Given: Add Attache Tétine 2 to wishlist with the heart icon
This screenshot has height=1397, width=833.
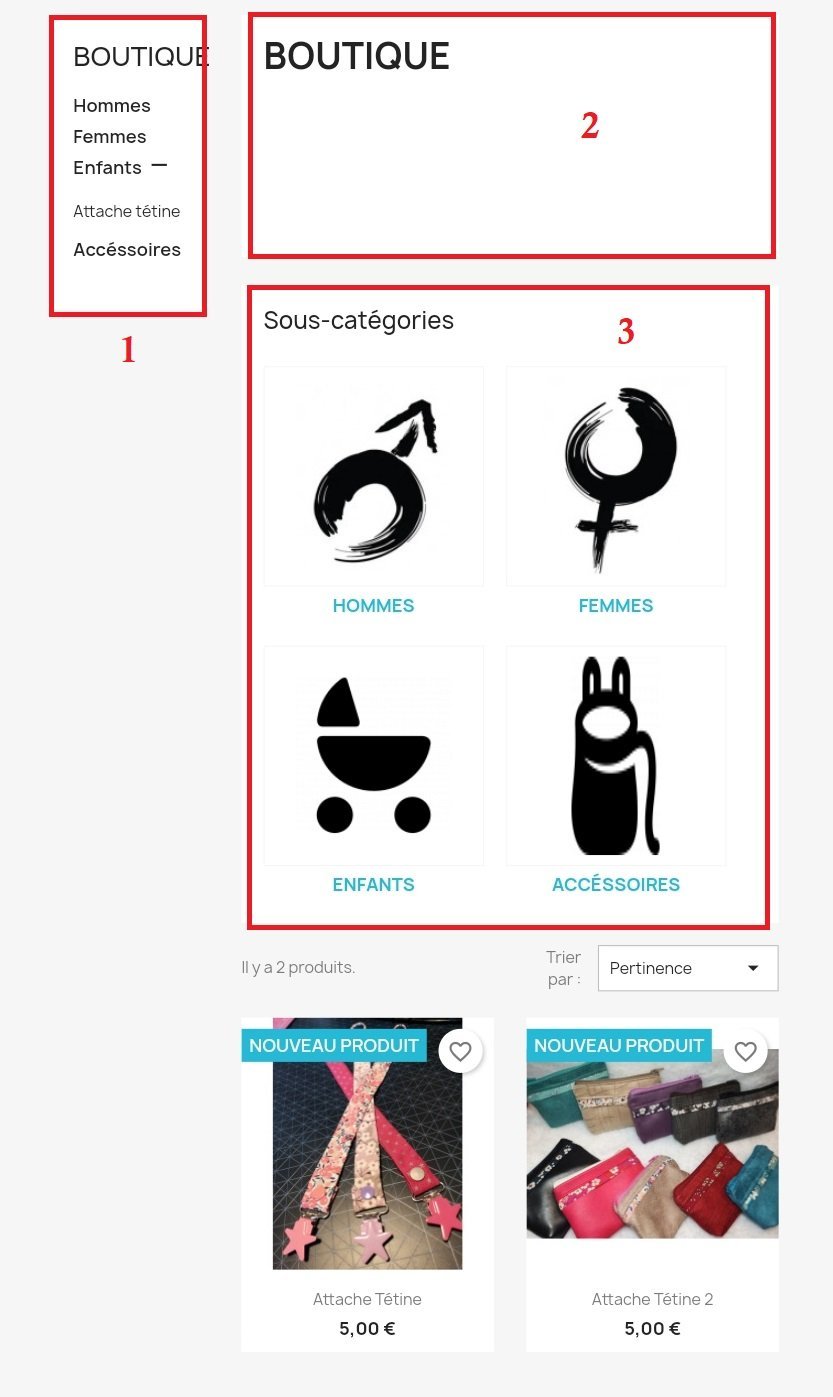Looking at the screenshot, I should pos(745,1051).
